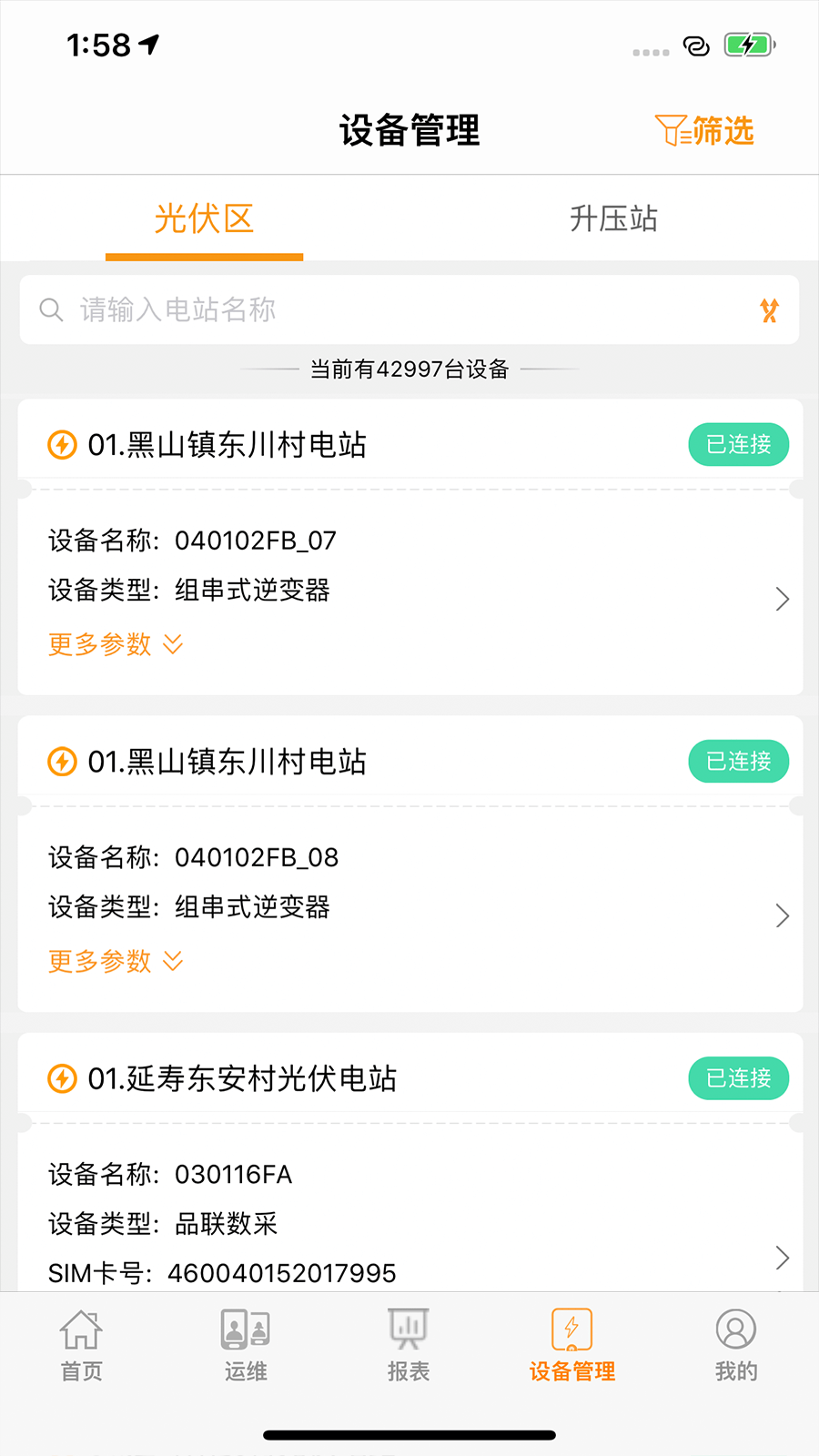Click the device count text 当前有42997台设备

409,369
